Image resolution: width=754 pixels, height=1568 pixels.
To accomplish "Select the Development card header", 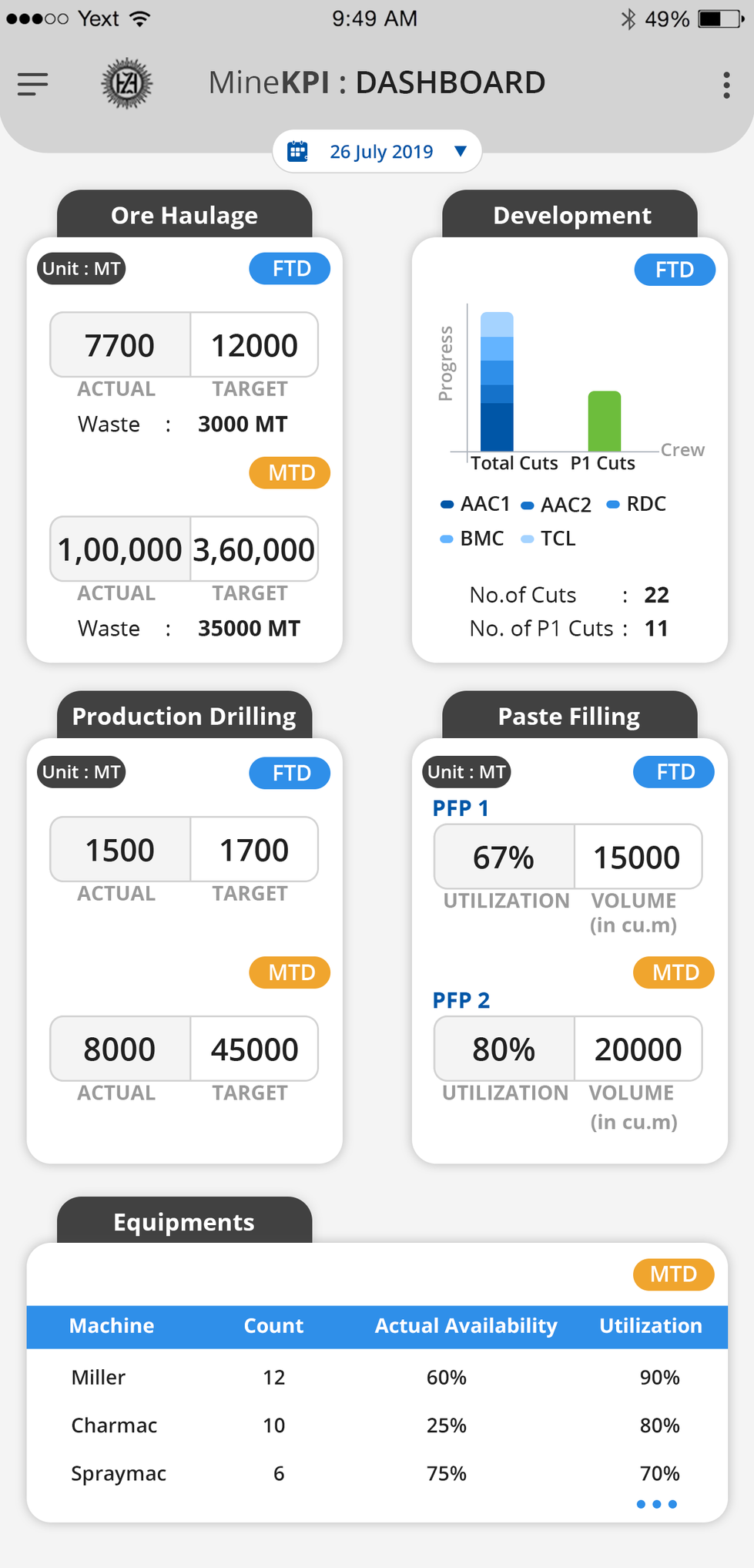I will point(568,215).
